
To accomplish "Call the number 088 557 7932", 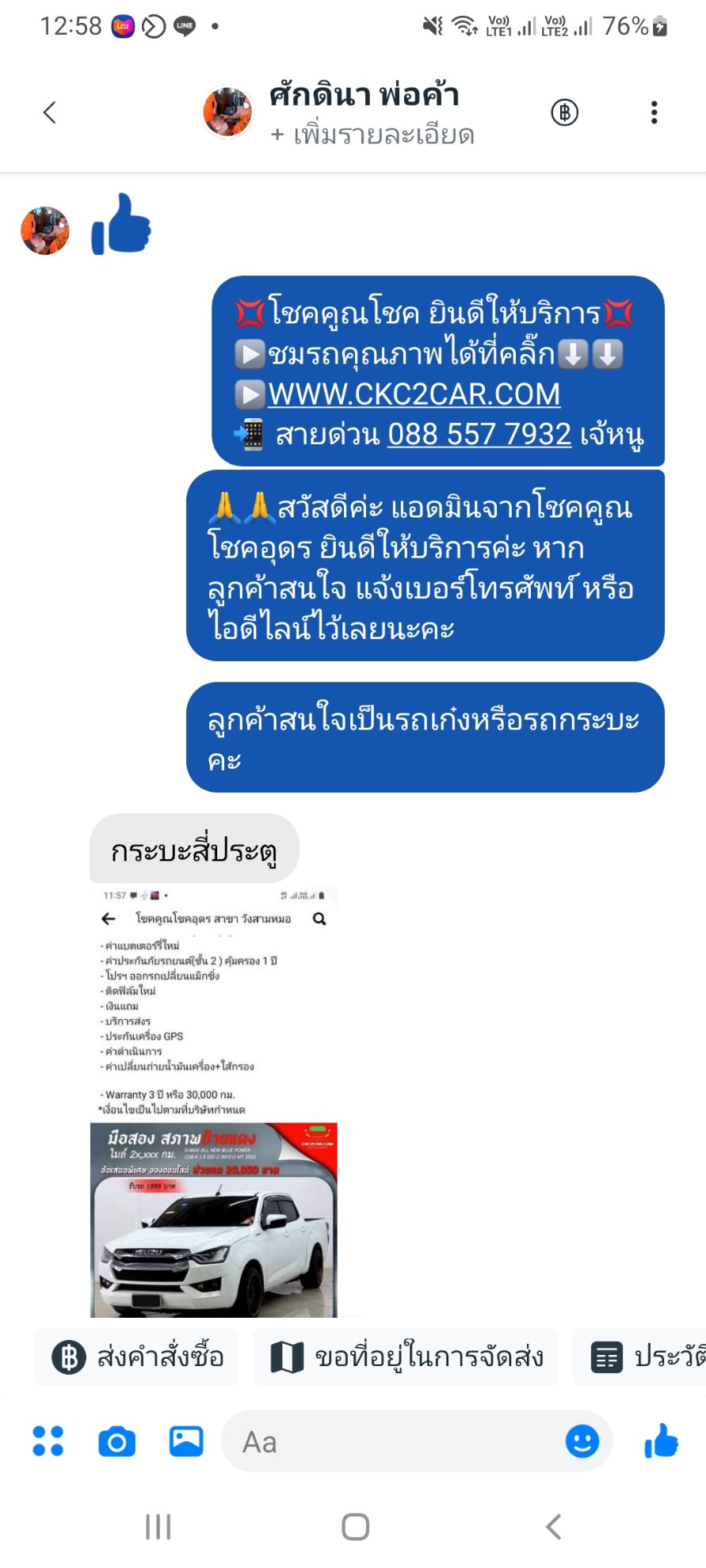I will pyautogui.click(x=479, y=434).
